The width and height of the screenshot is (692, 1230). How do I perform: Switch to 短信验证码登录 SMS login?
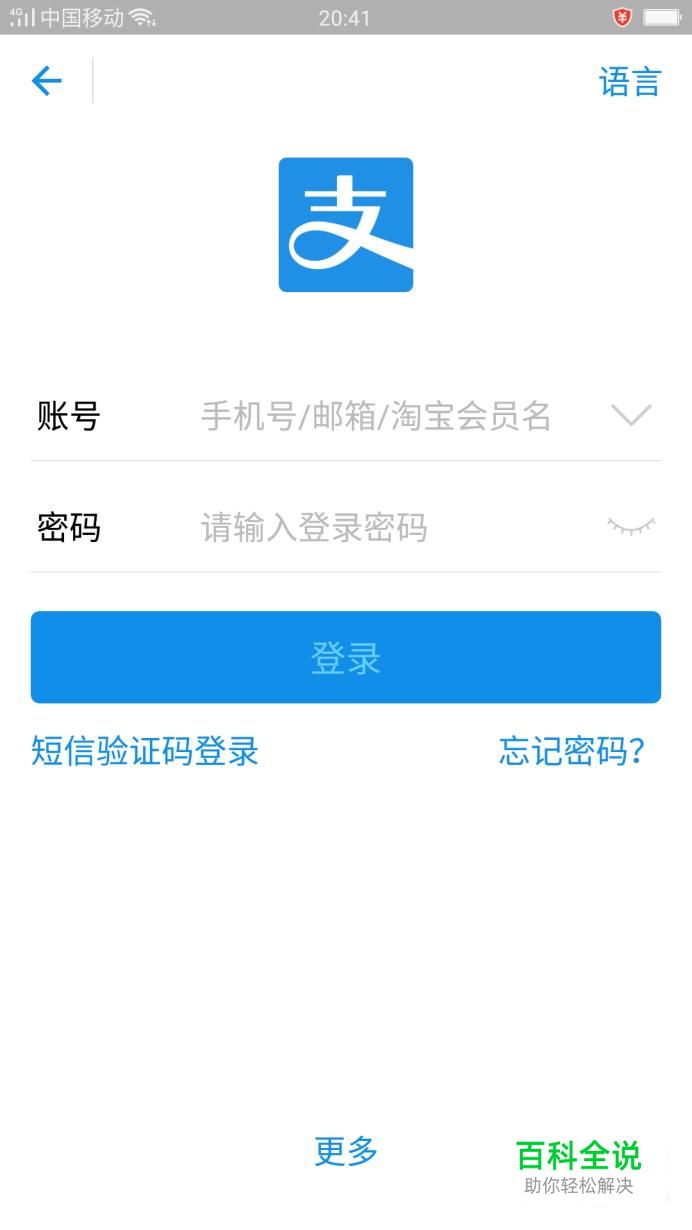(145, 751)
